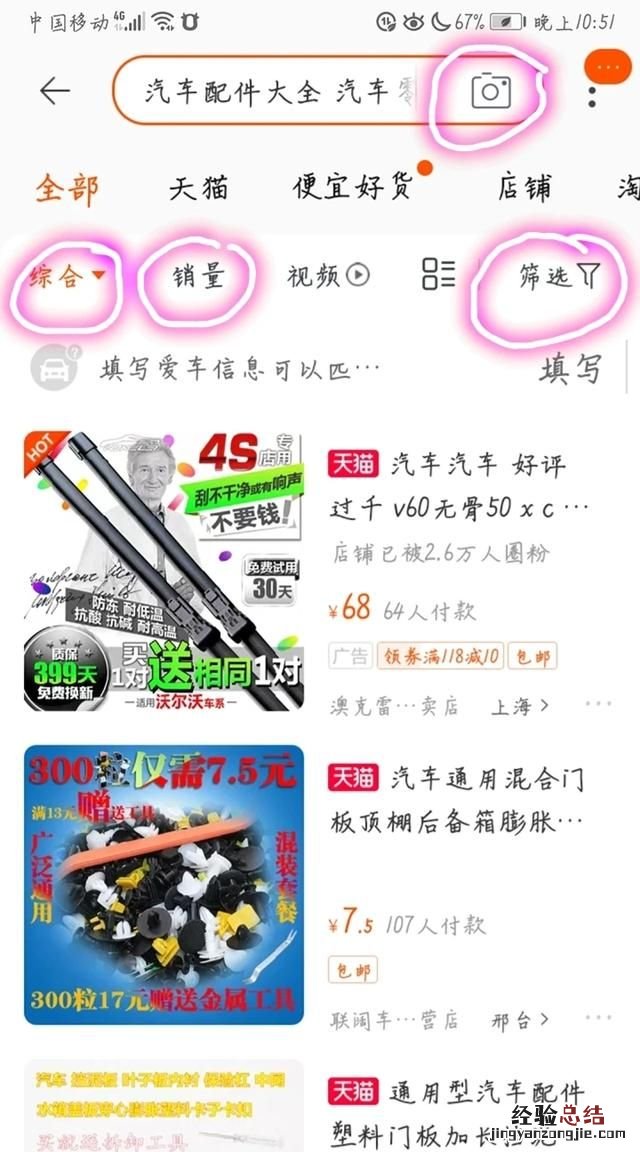This screenshot has height=1152, width=640.
Task: Go back using the arrow icon
Action: click(x=55, y=91)
